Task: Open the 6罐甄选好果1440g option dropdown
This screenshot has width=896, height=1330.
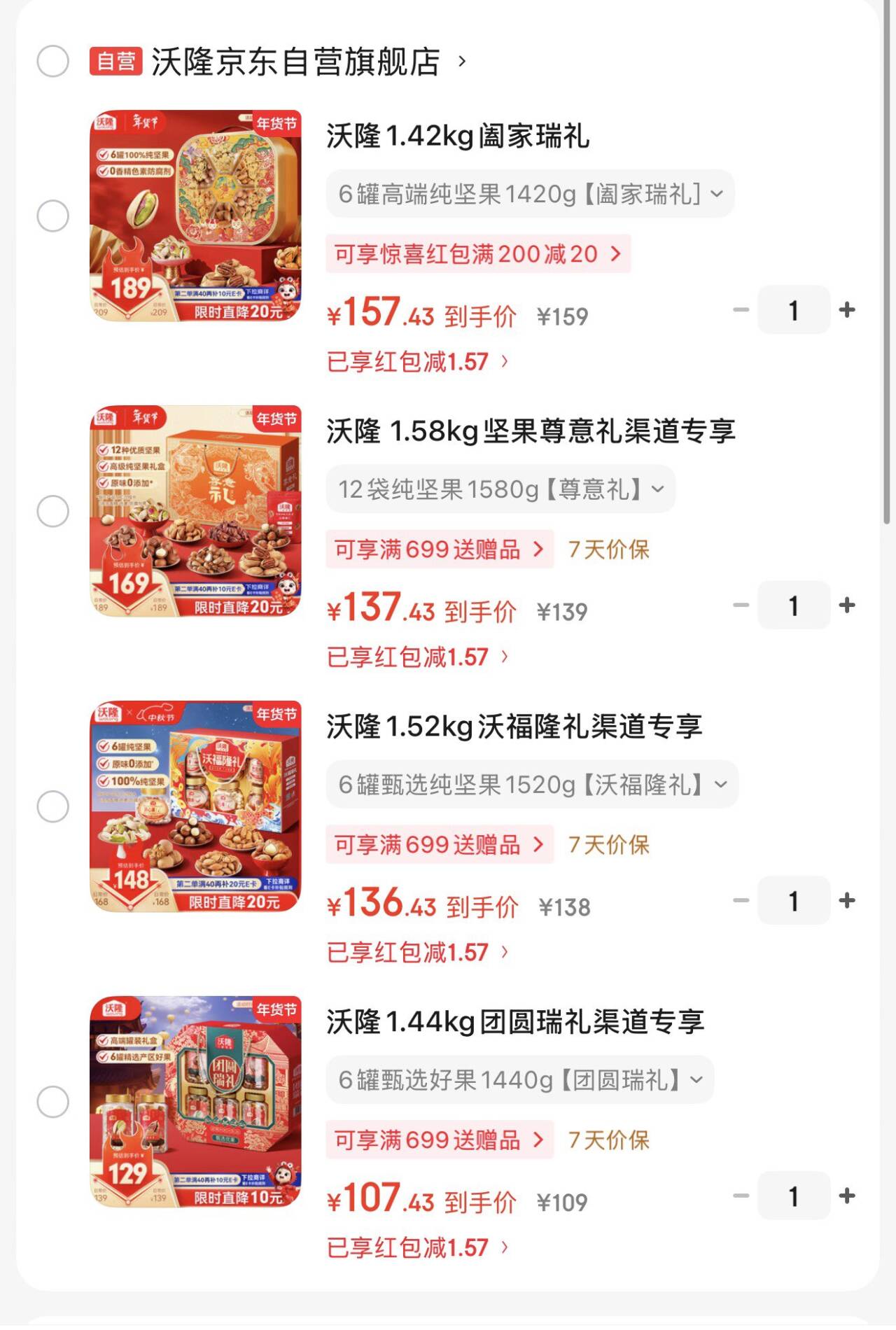Action: 521,1079
